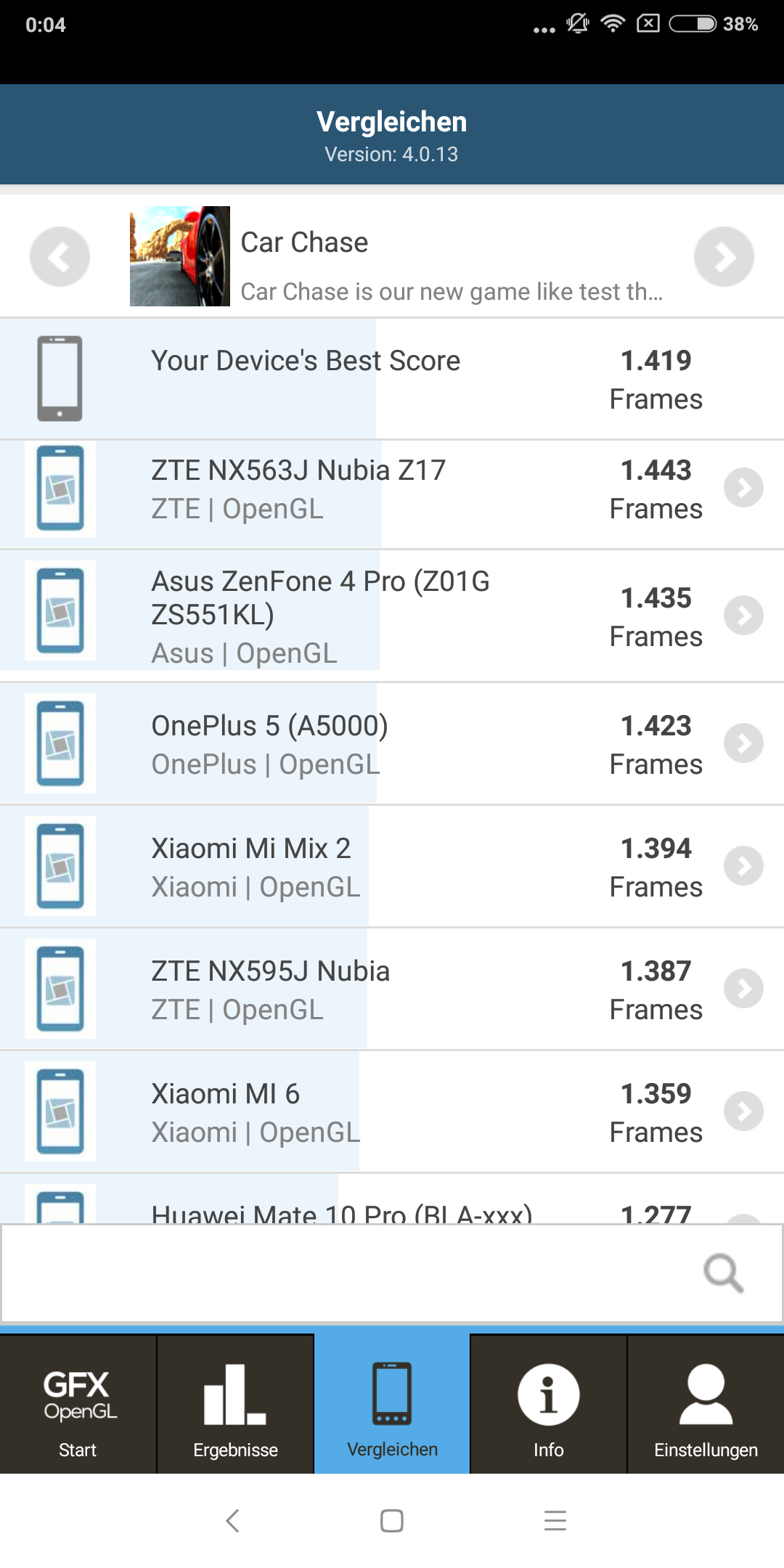Open OnePlus 5 (A5000) result

click(392, 743)
